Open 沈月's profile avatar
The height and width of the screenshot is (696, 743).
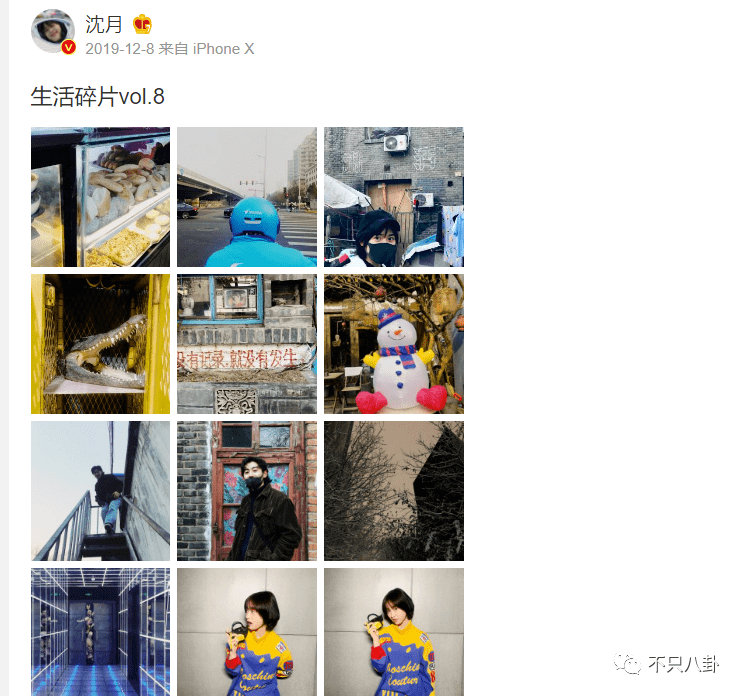(53, 31)
